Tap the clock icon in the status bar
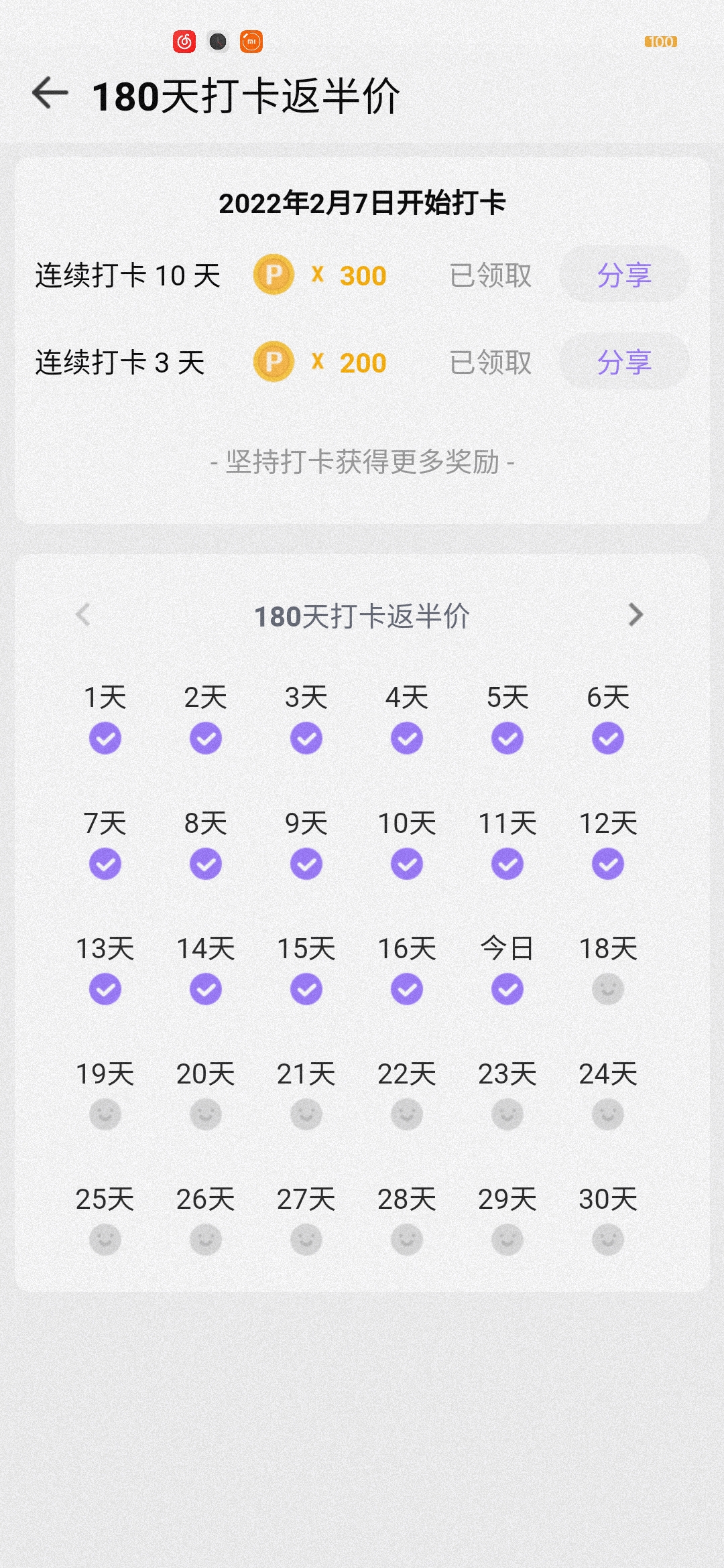Screen dimensions: 724x1568 coord(218,42)
